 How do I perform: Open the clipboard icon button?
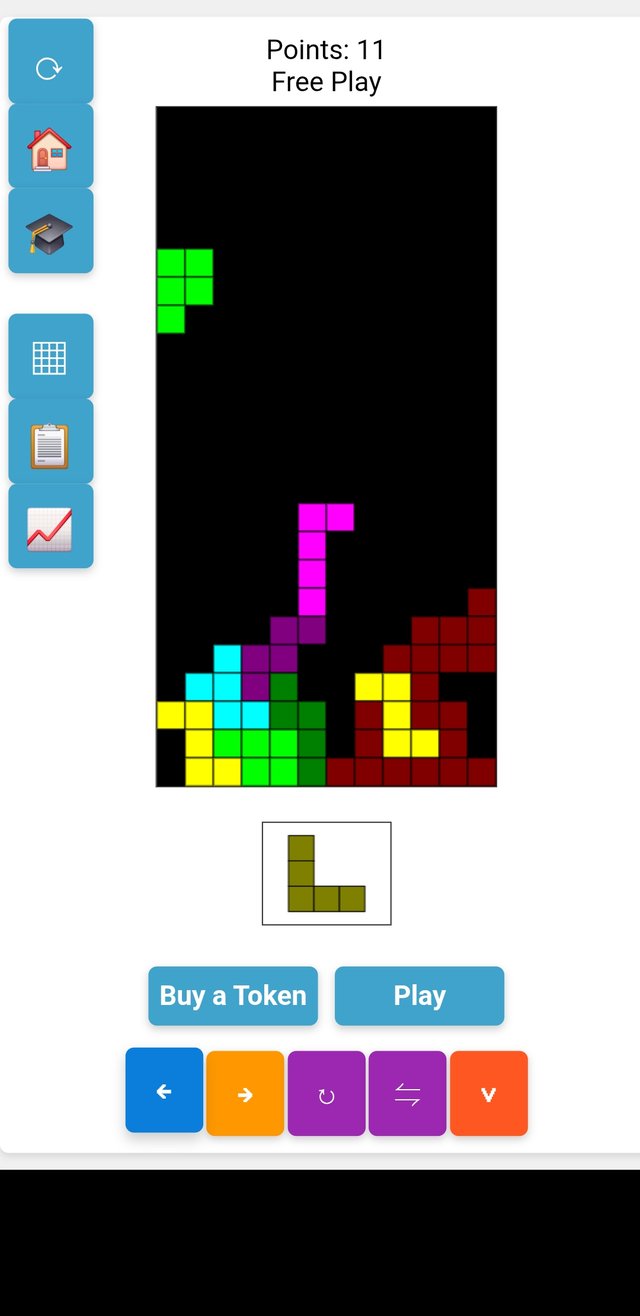tap(50, 442)
